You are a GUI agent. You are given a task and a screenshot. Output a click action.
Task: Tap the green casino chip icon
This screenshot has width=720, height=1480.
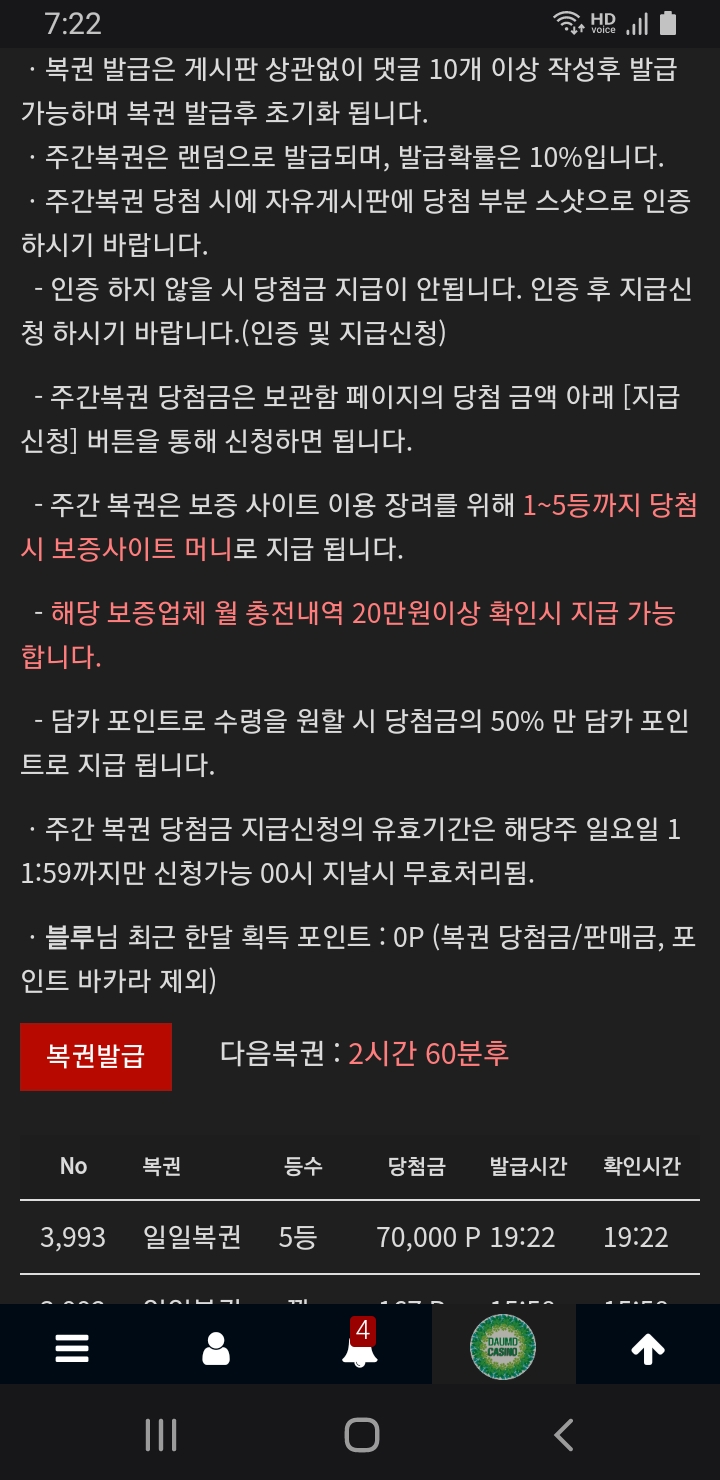(x=503, y=1347)
